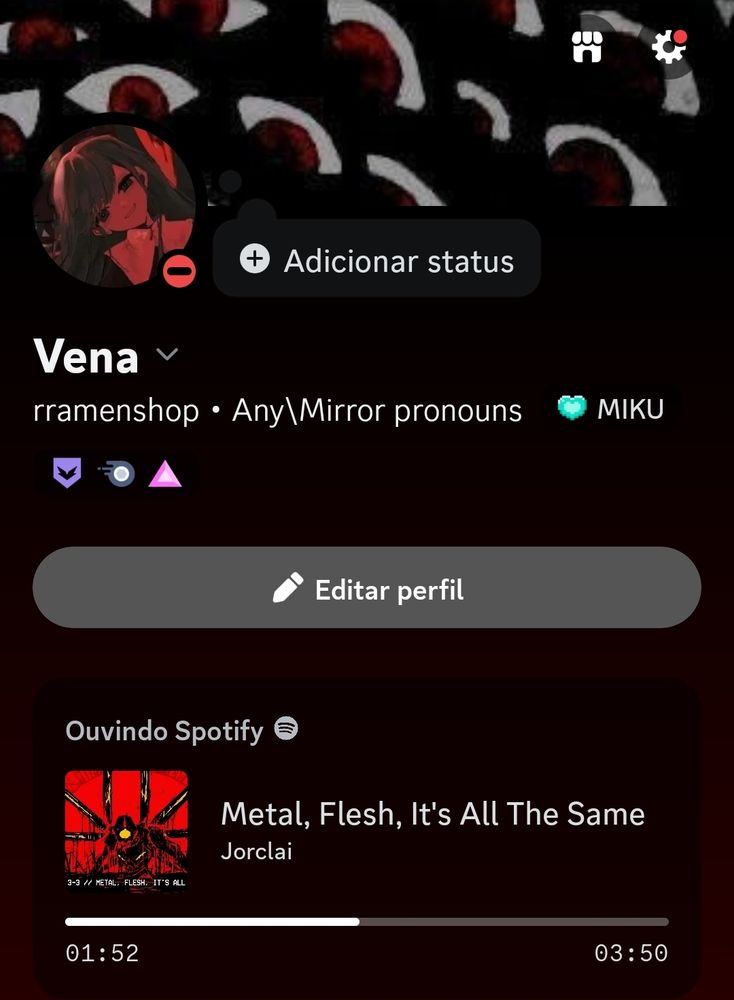View the HypeSquad badge
Screen dimensions: 734x1000
pyautogui.click(x=67, y=474)
